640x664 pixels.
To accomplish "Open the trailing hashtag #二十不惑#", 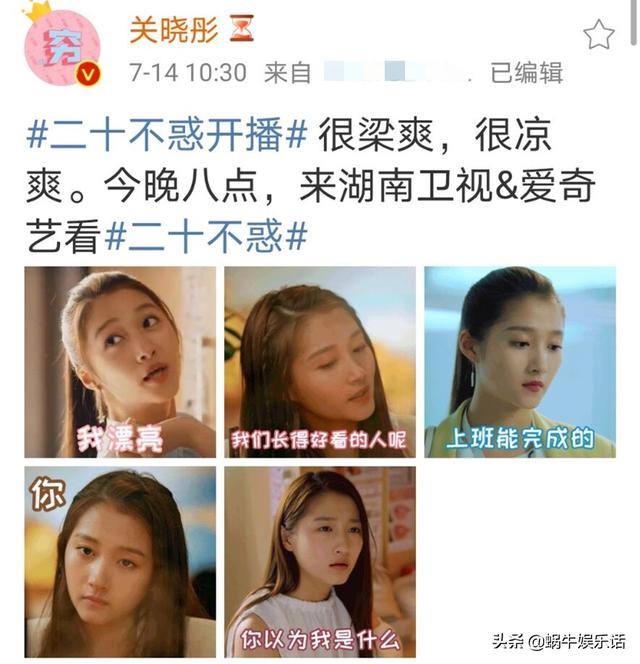I will [206, 236].
